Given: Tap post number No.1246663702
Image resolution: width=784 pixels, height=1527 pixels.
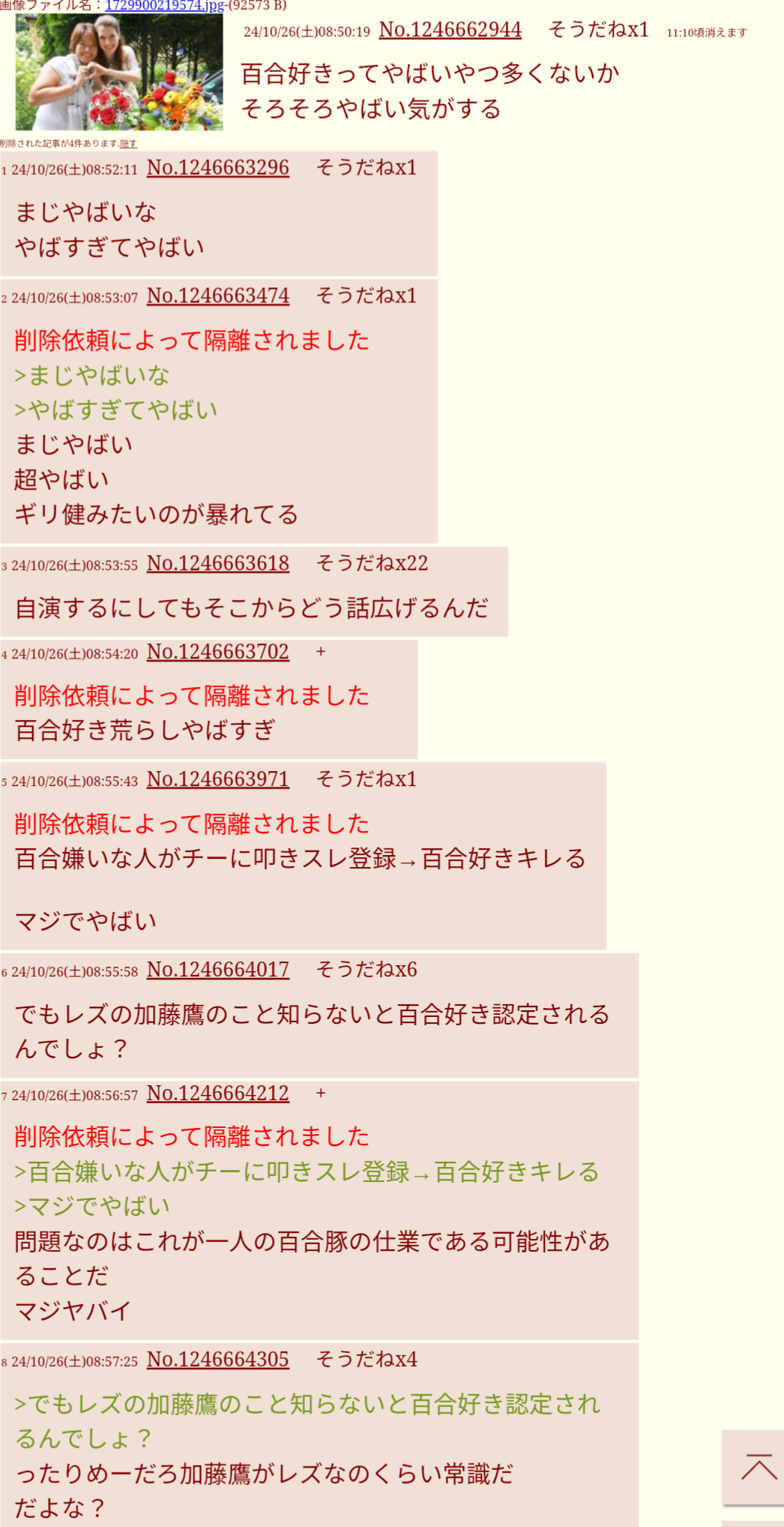Looking at the screenshot, I should click(217, 652).
